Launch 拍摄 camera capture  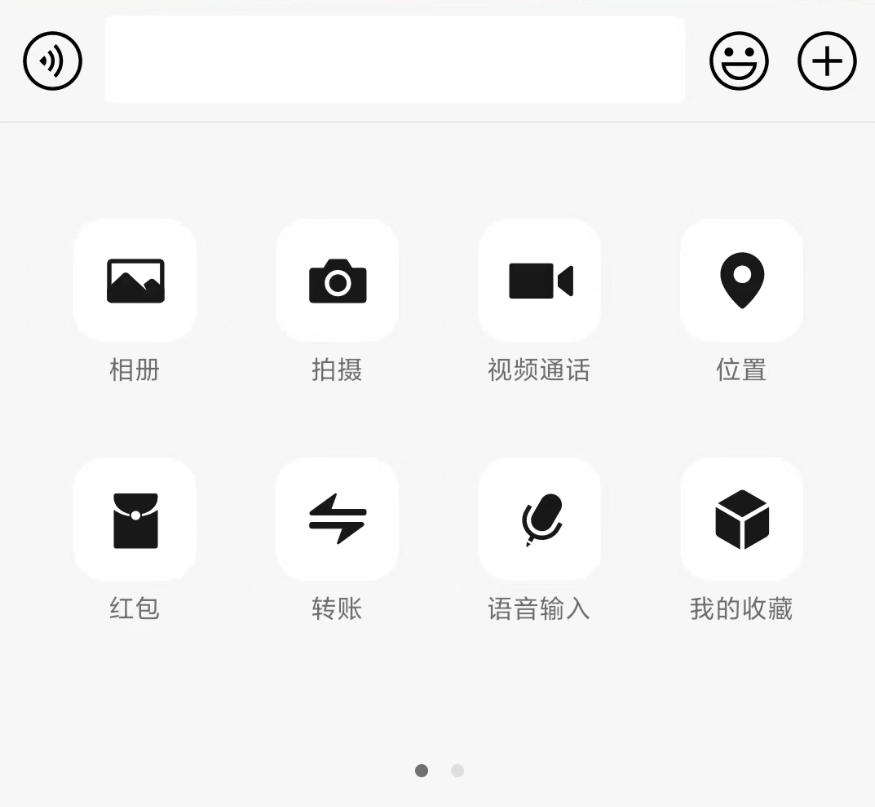(337, 281)
